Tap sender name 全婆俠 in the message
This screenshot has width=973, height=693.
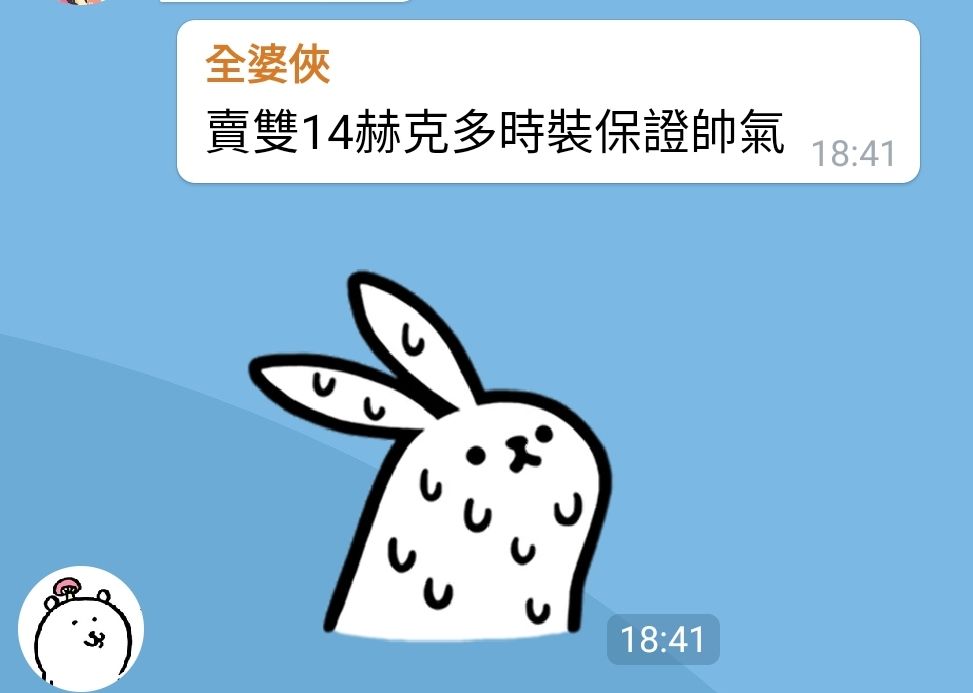click(268, 66)
